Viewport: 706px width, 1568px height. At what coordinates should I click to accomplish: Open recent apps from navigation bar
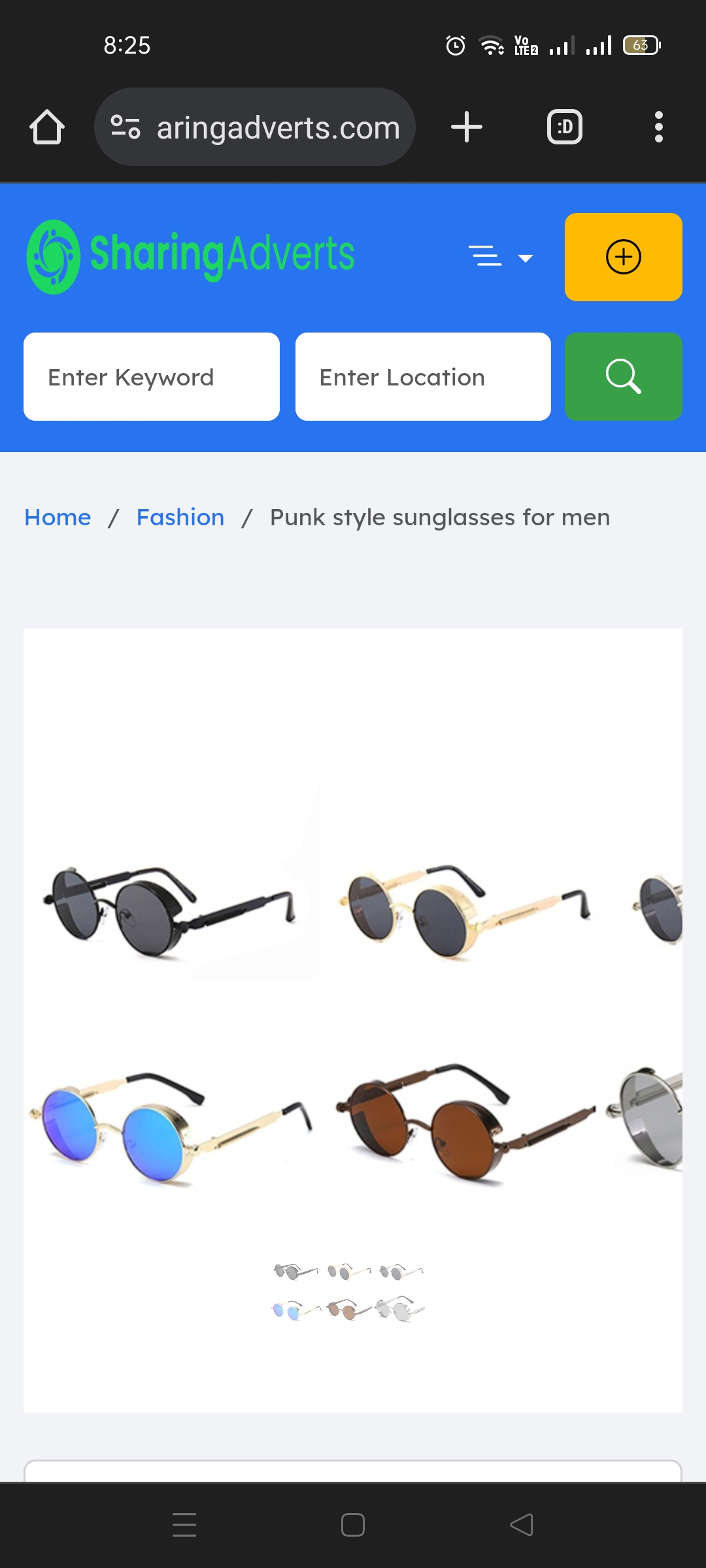point(184,1525)
